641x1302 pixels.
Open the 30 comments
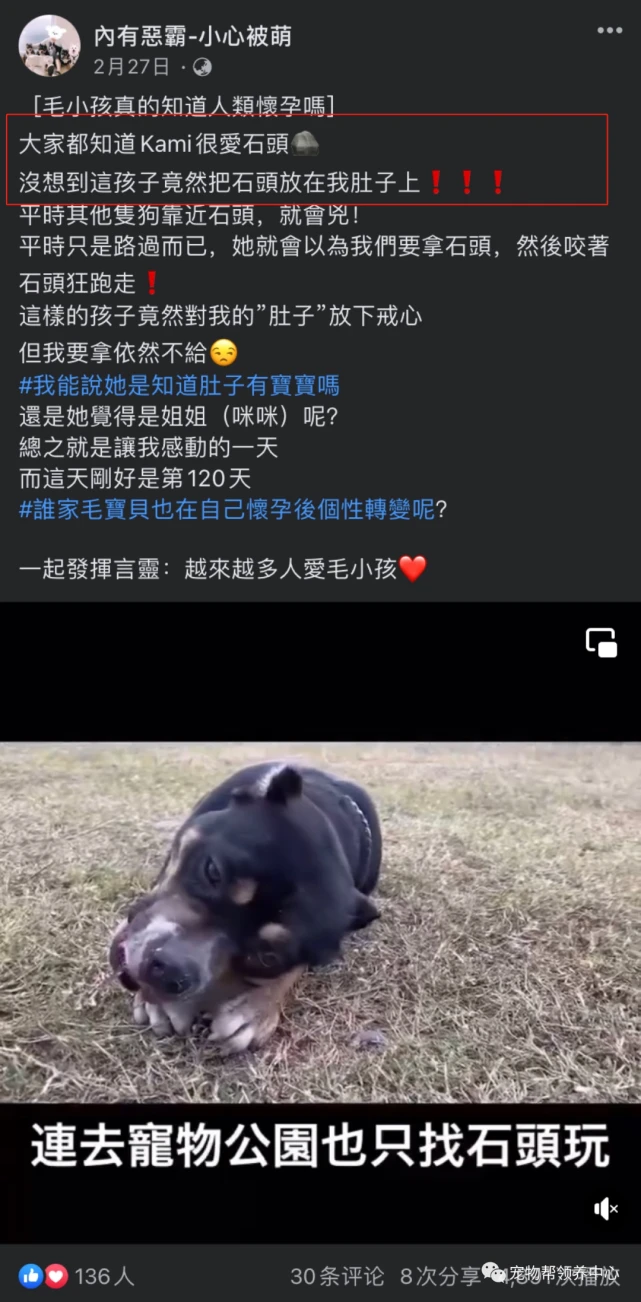337,1276
